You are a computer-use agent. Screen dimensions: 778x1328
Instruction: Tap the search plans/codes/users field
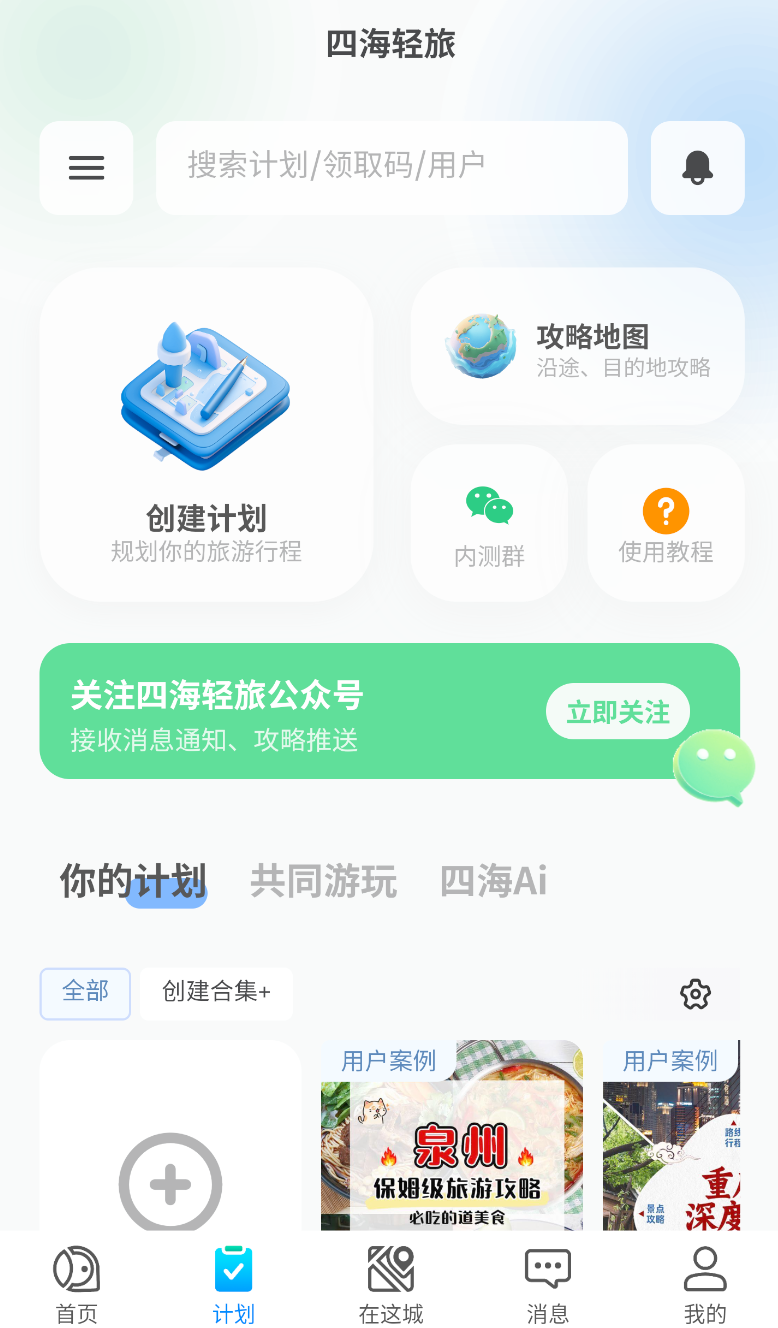click(x=392, y=168)
